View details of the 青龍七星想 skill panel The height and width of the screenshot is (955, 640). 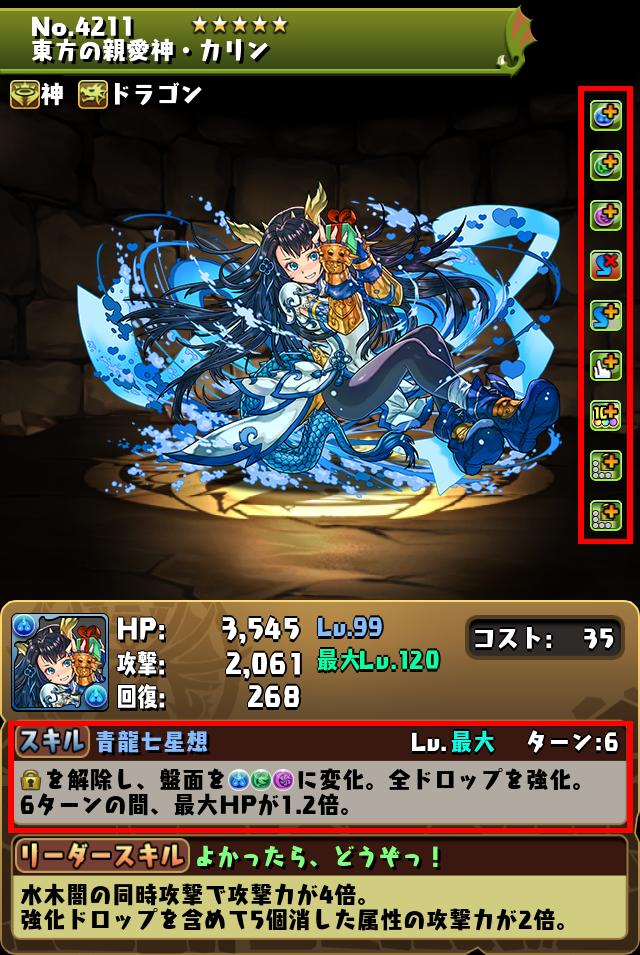tap(320, 776)
